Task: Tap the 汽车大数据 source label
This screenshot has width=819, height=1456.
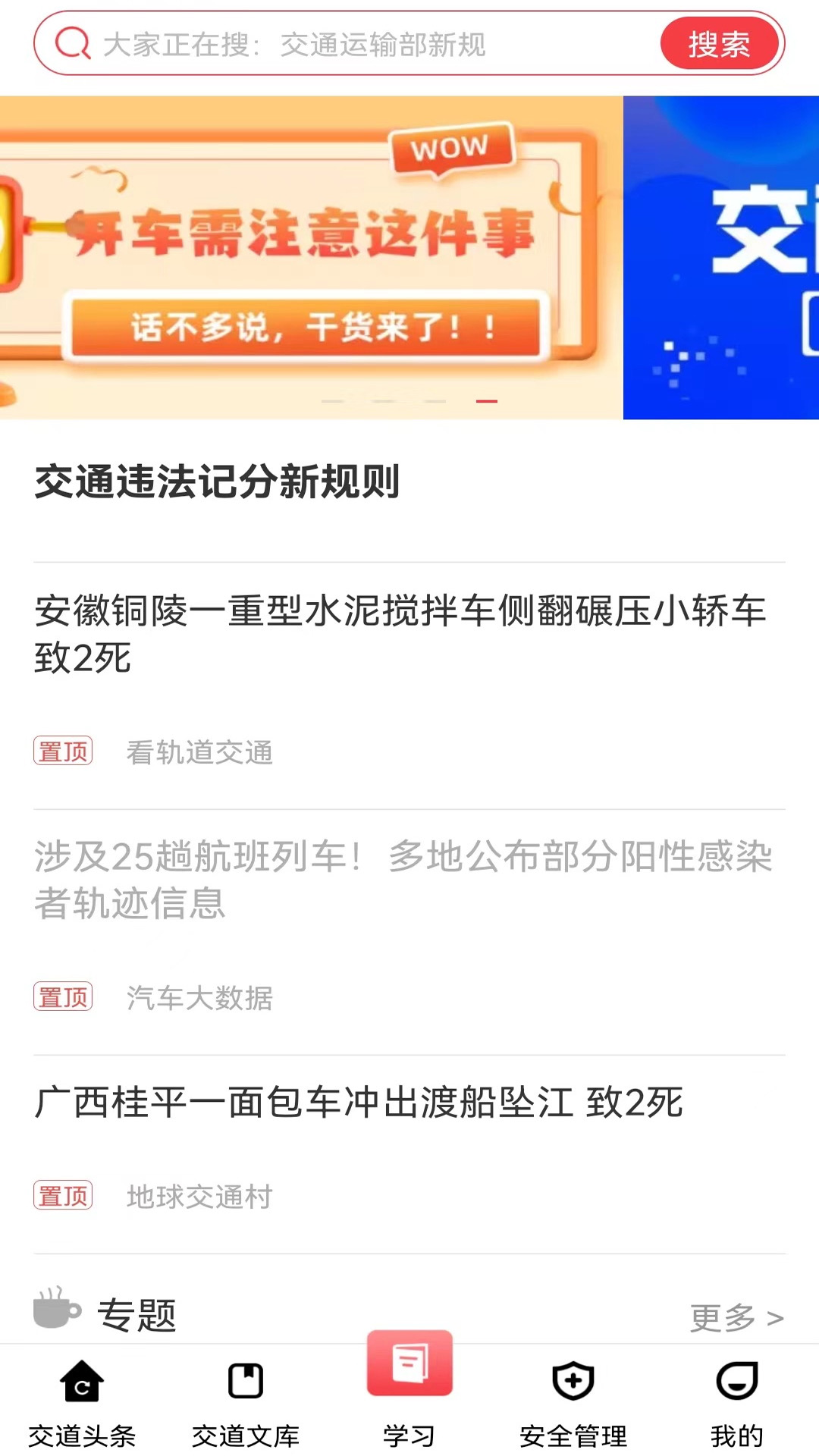Action: 200,999
